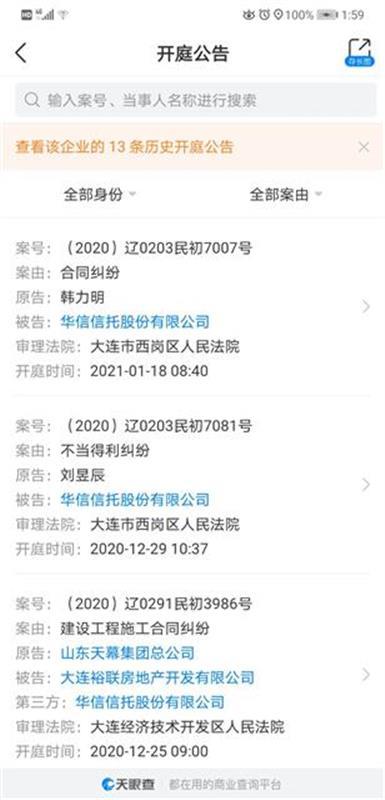This screenshot has width=385, height=800.
Task: Open plaintiff 山东天幕集团总公司 link
Action: 127,653
